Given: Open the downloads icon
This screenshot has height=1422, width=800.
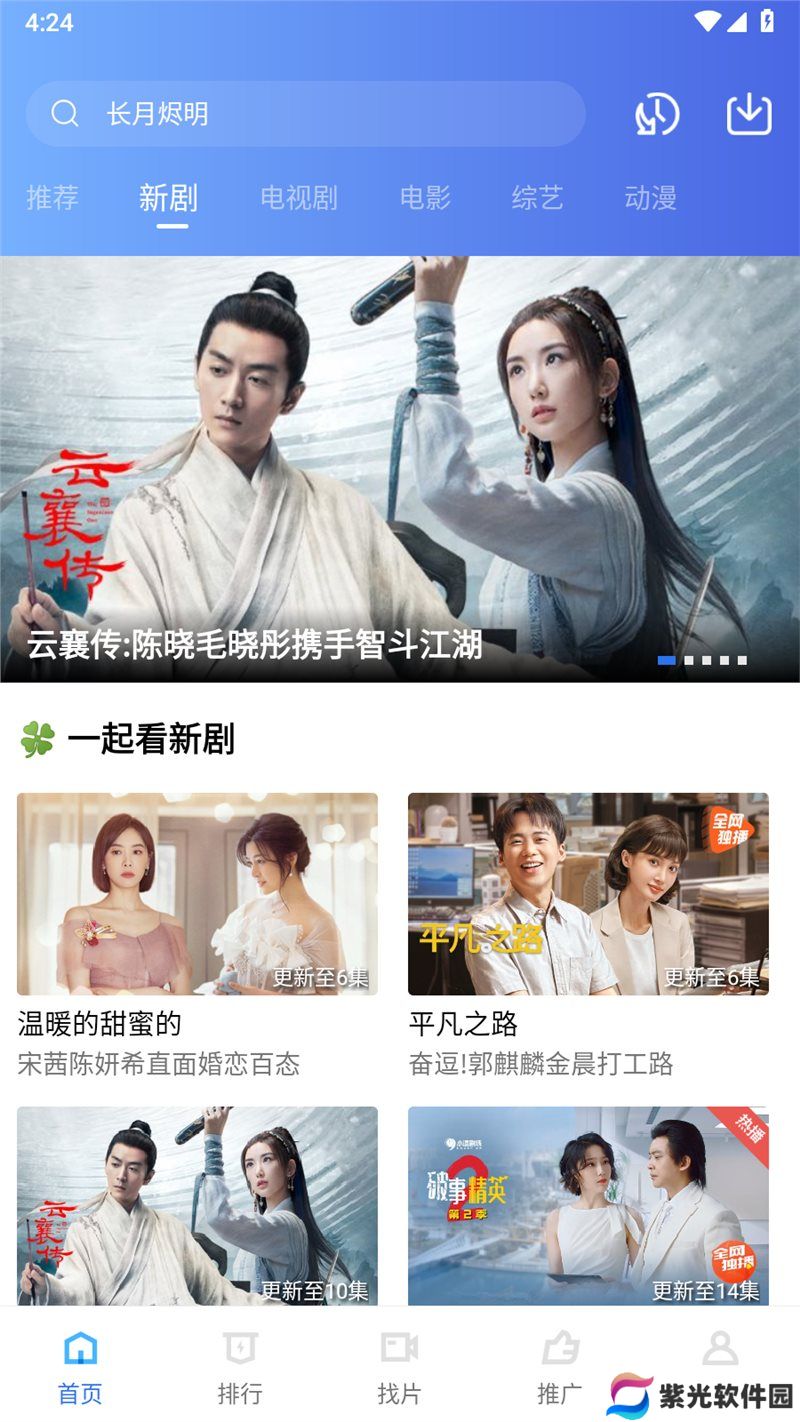Looking at the screenshot, I should point(749,114).
